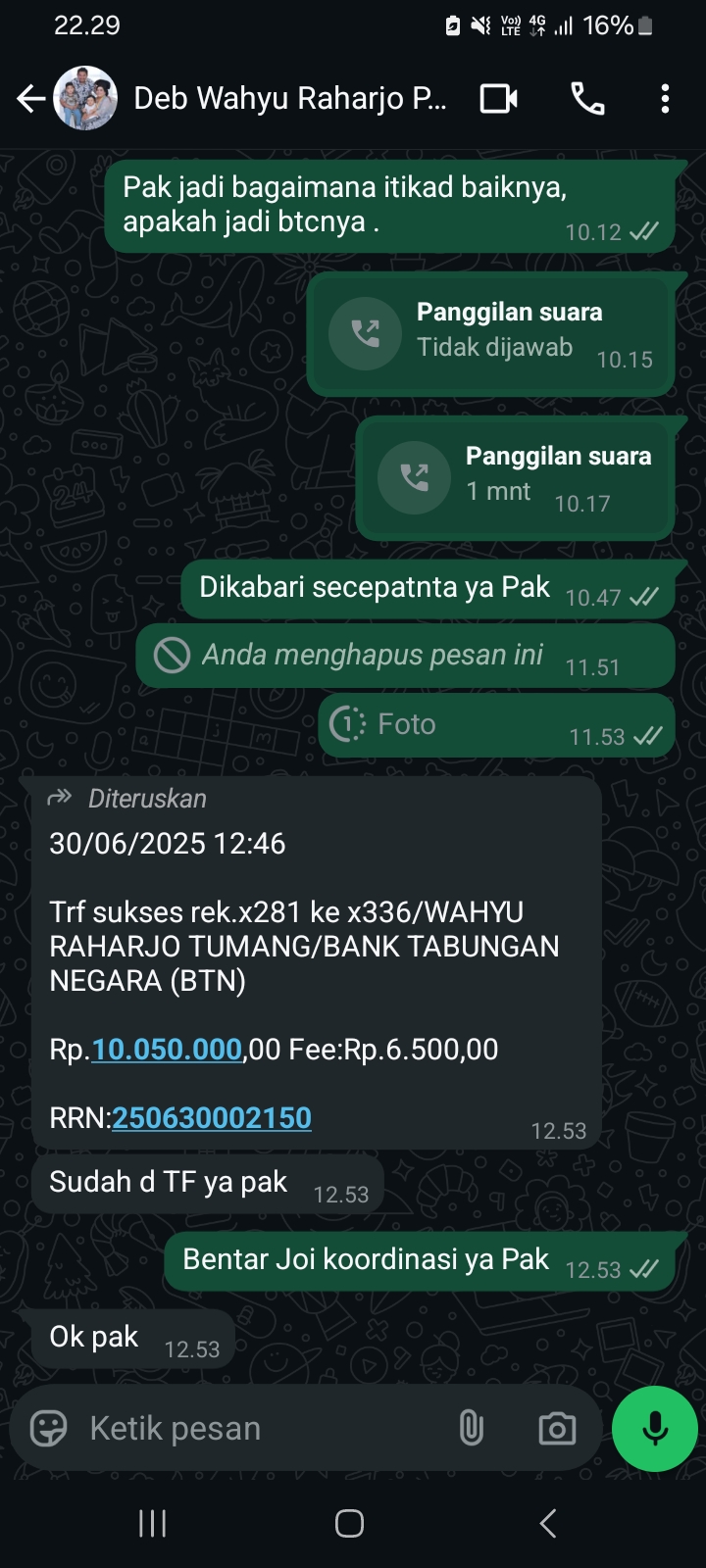Open the camera from the message bar
The height and width of the screenshot is (1568, 706).
557,1429
